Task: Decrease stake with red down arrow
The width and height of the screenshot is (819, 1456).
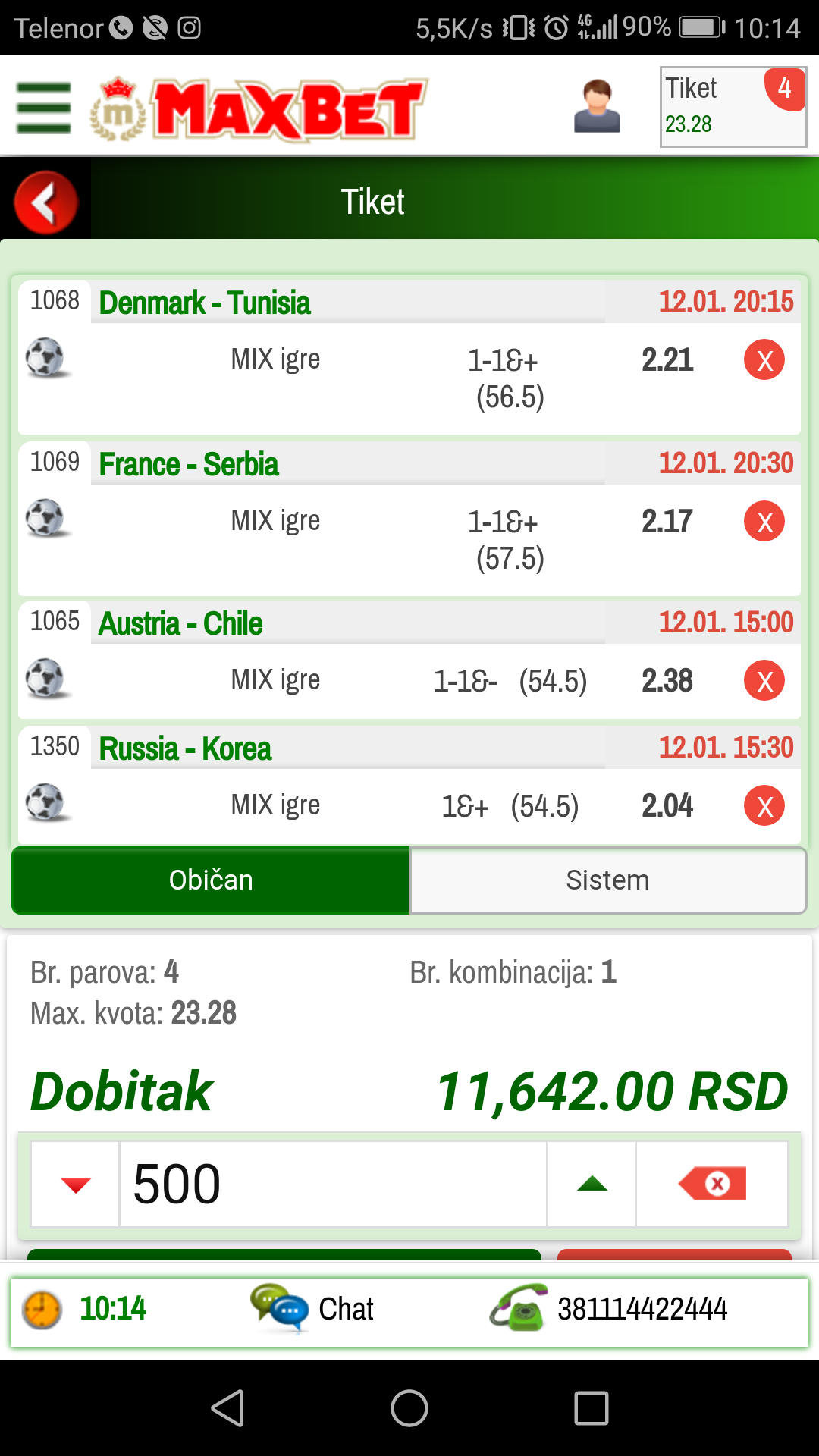Action: click(x=75, y=1184)
